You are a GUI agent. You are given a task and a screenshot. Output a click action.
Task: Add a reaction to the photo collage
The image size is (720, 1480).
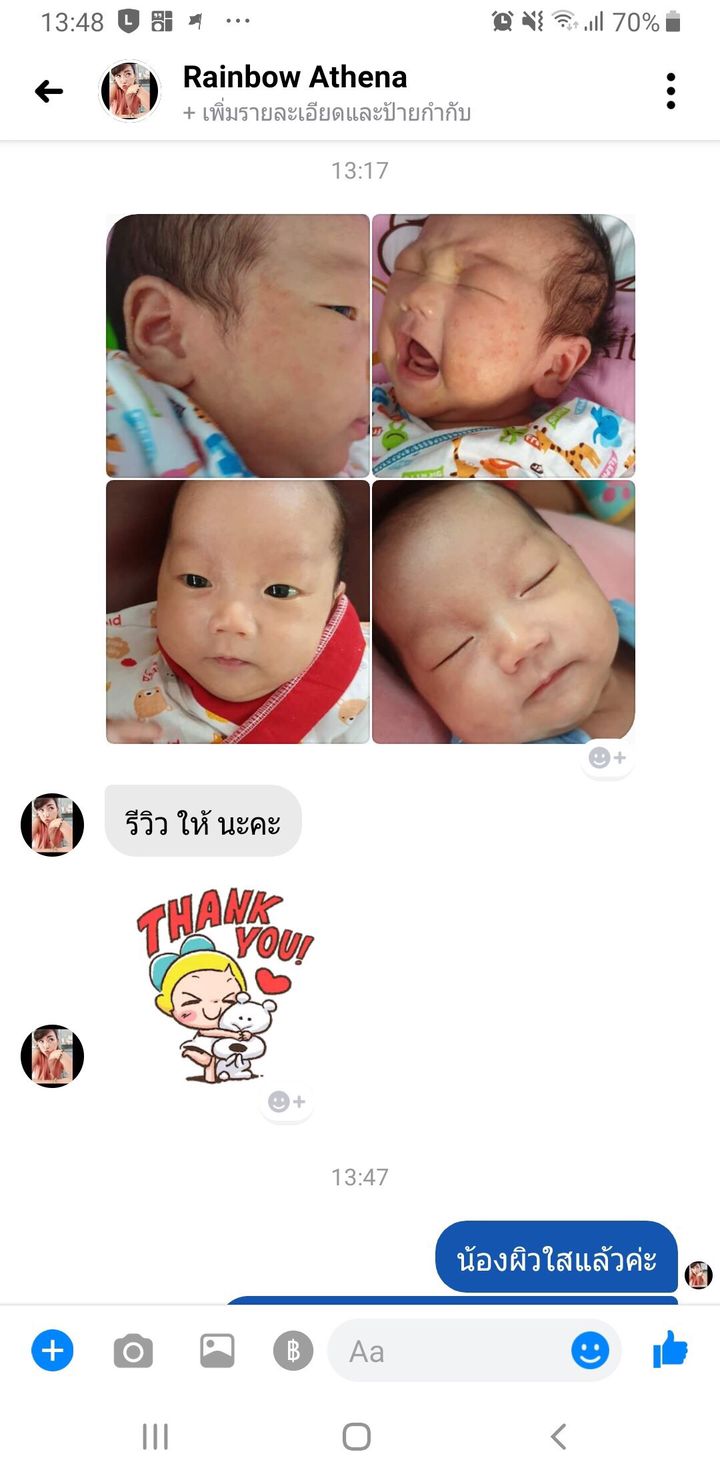(607, 758)
